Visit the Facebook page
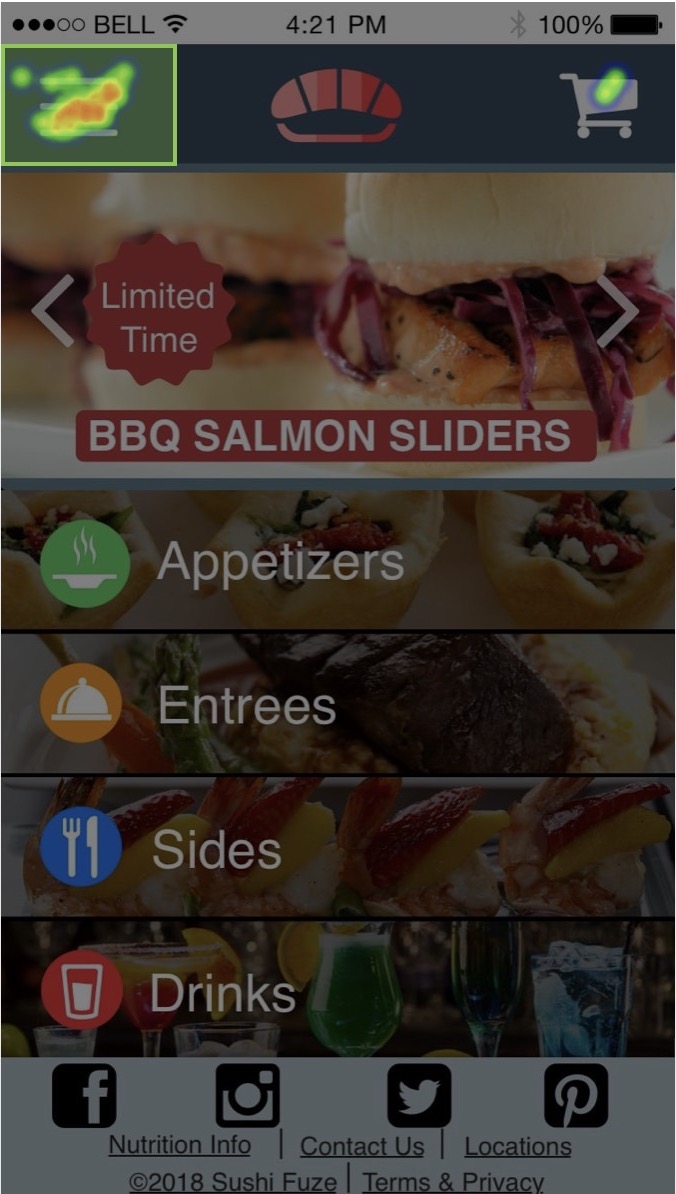The image size is (676, 1194). 84,1095
